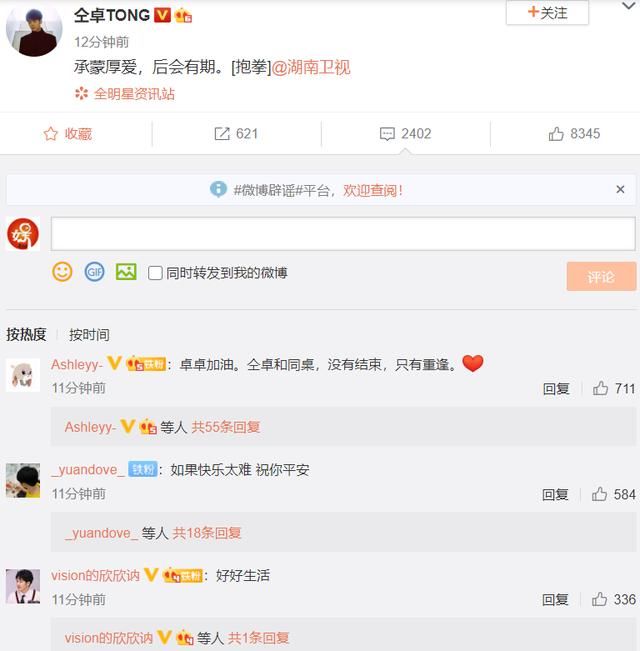Open the emoji picker under the comment box
Image resolution: width=640 pixels, height=651 pixels.
pyautogui.click(x=62, y=272)
